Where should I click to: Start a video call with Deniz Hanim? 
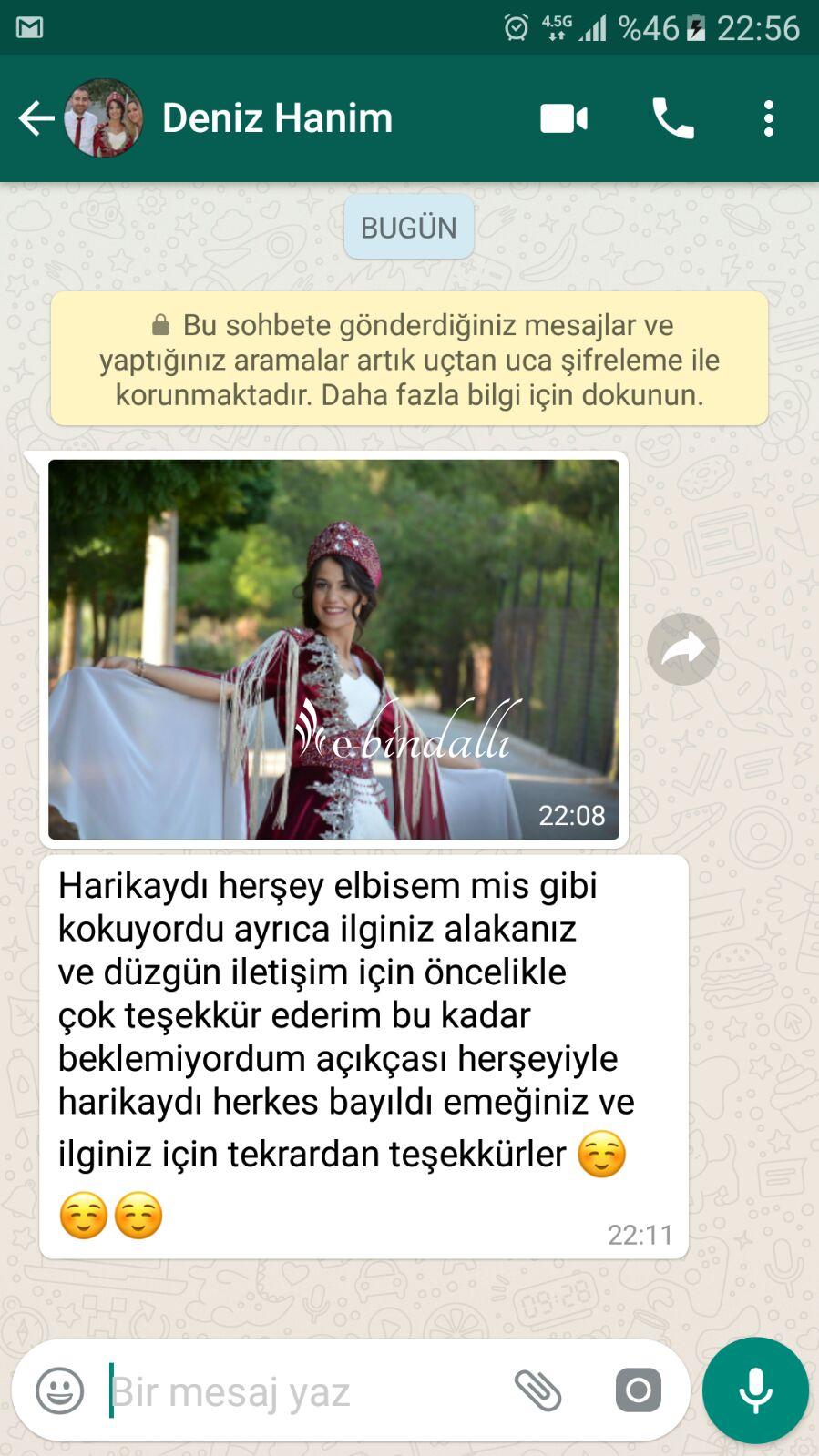tap(564, 118)
